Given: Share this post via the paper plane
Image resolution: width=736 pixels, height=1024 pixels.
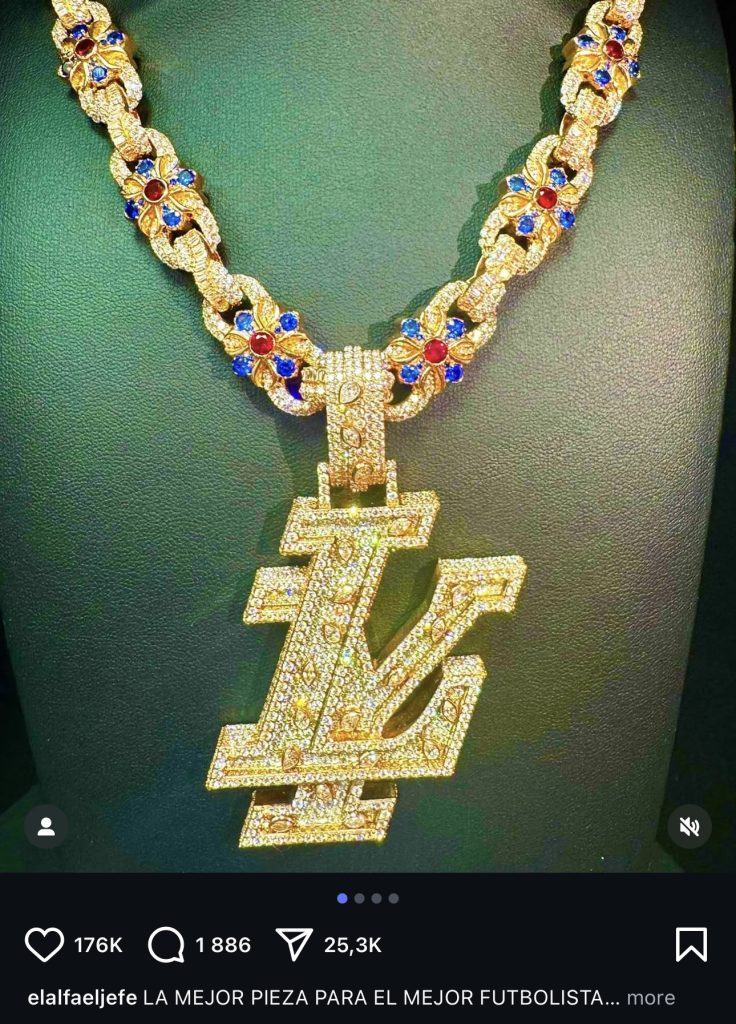Looking at the screenshot, I should pos(294,944).
